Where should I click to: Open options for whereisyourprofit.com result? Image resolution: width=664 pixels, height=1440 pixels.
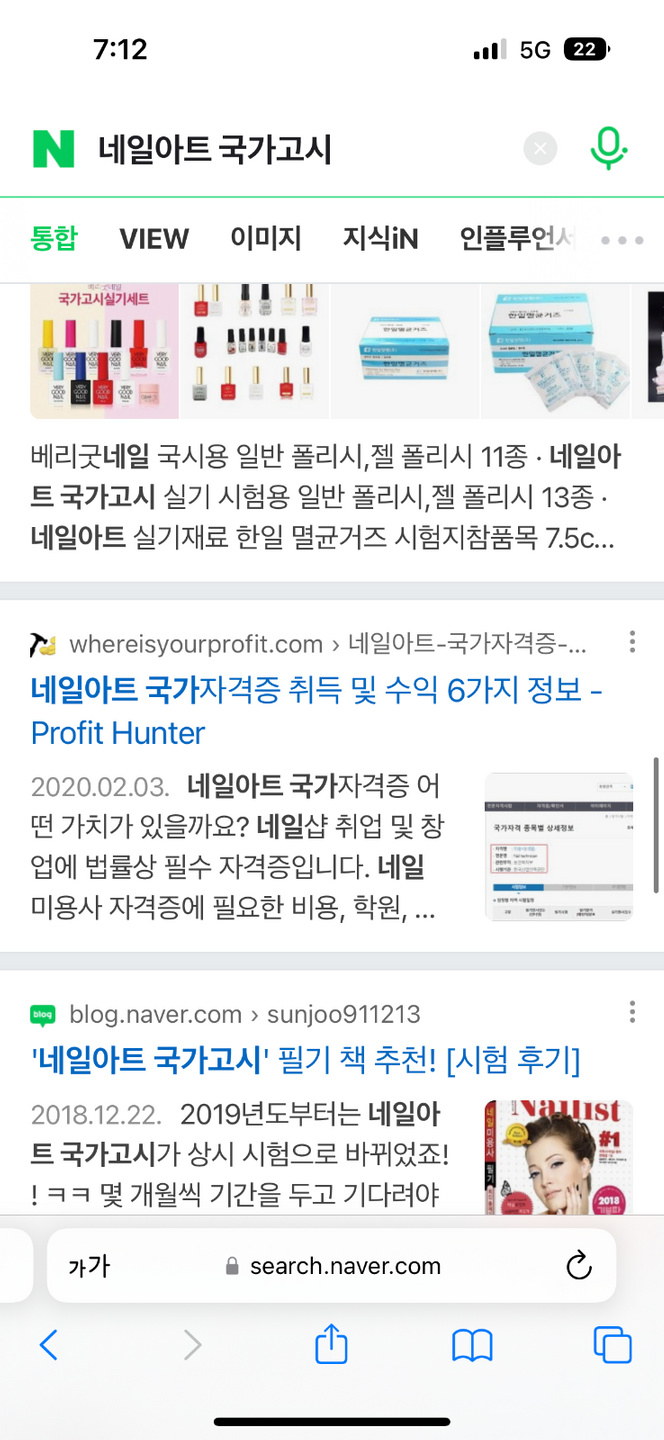coord(632,642)
